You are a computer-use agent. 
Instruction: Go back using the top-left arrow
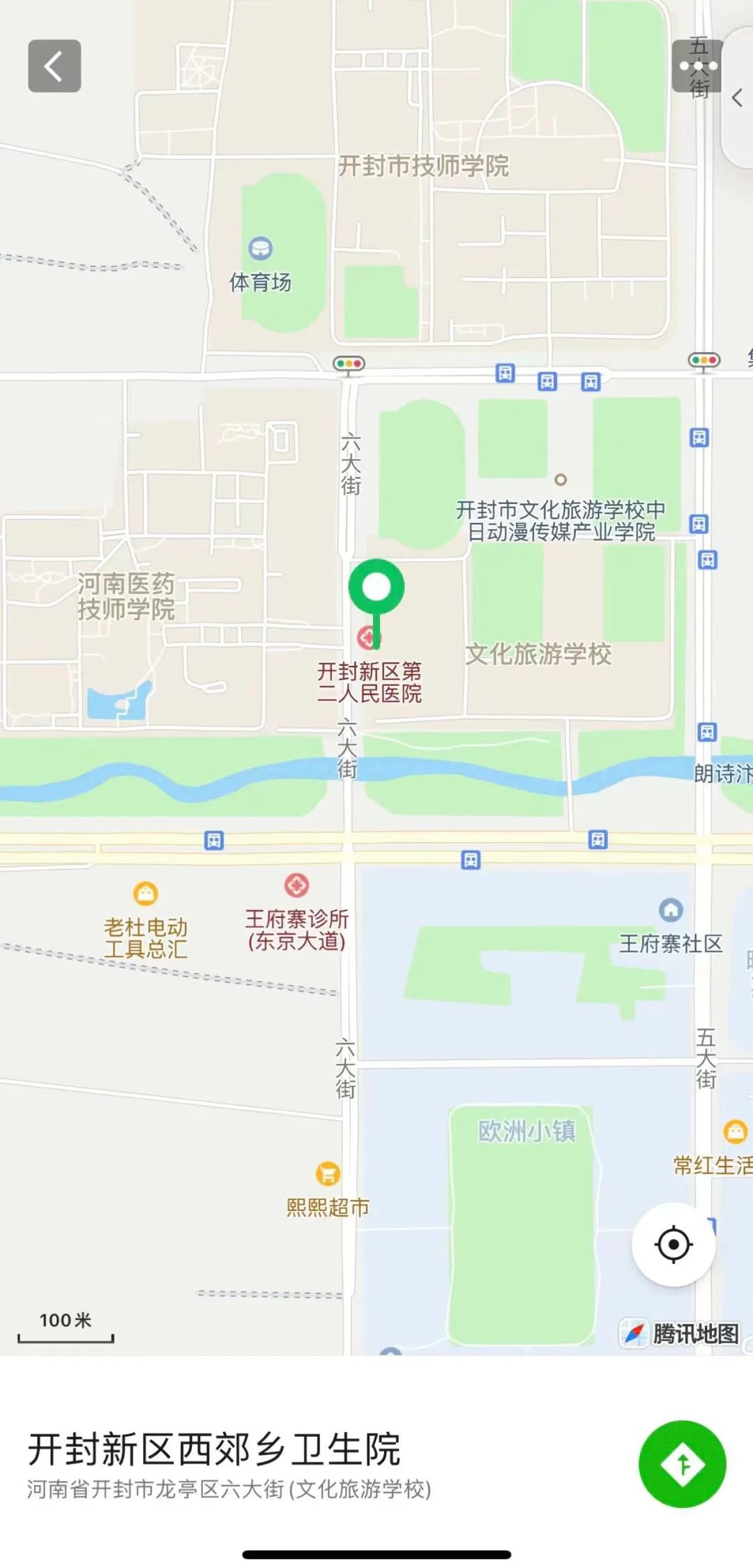tap(54, 66)
